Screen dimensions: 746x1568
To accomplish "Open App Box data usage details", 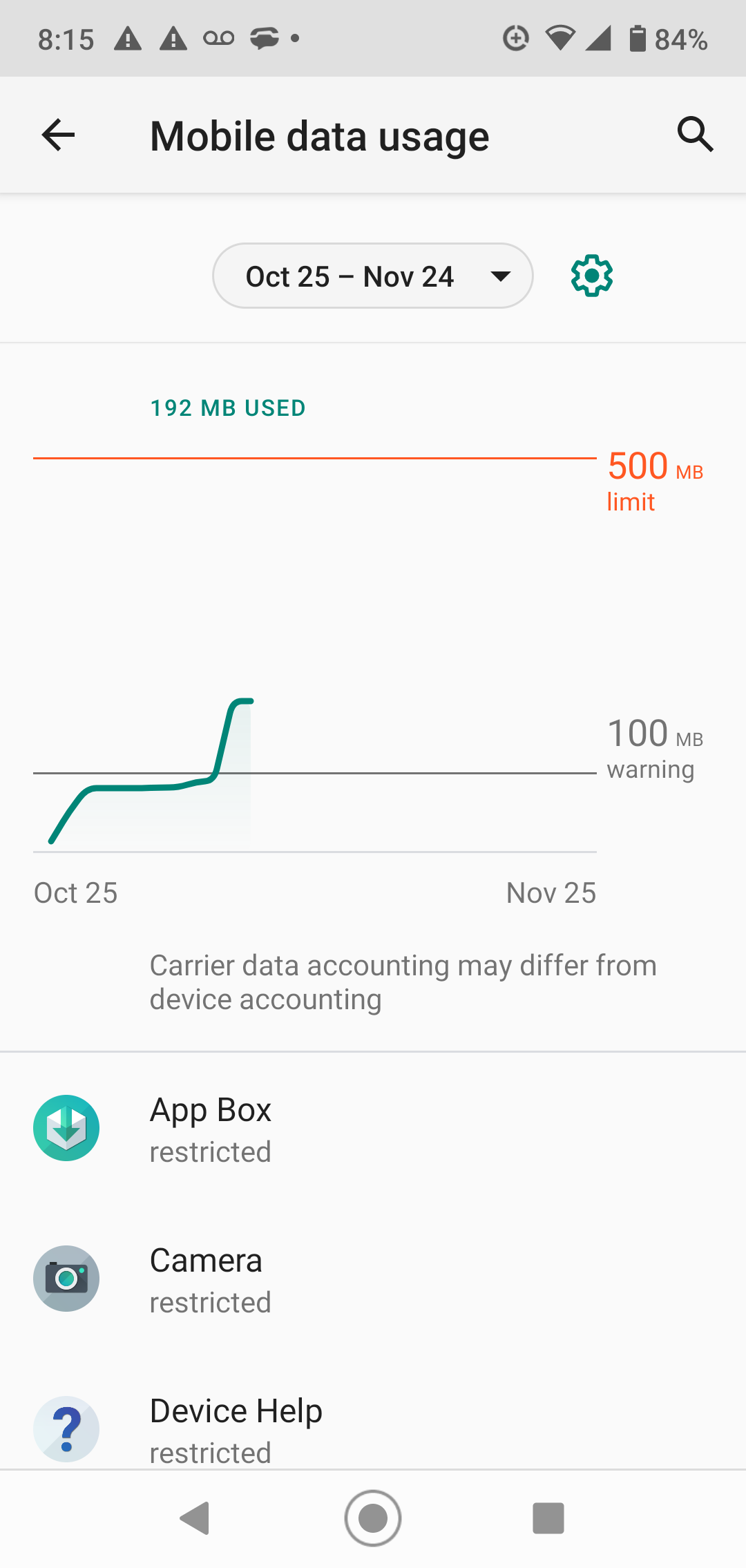I will (x=373, y=1129).
